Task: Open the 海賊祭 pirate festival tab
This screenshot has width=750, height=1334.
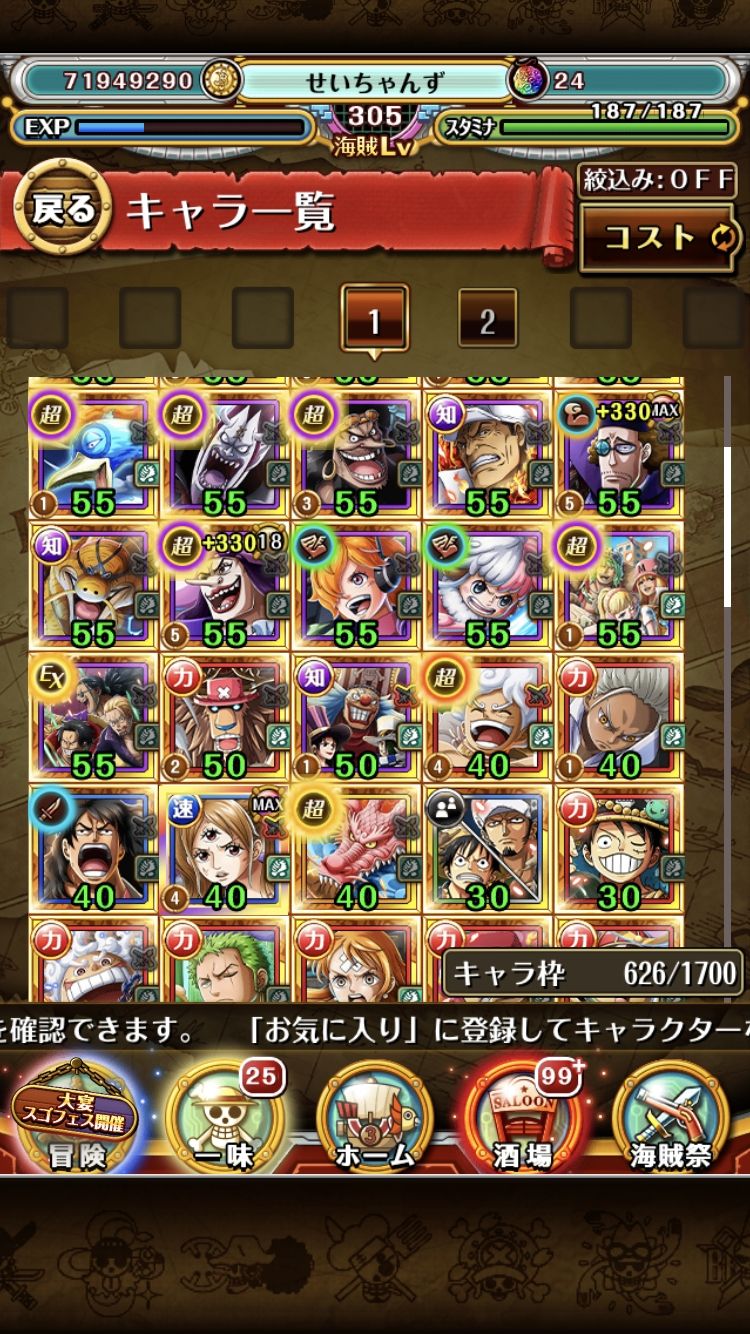Action: (x=670, y=1115)
